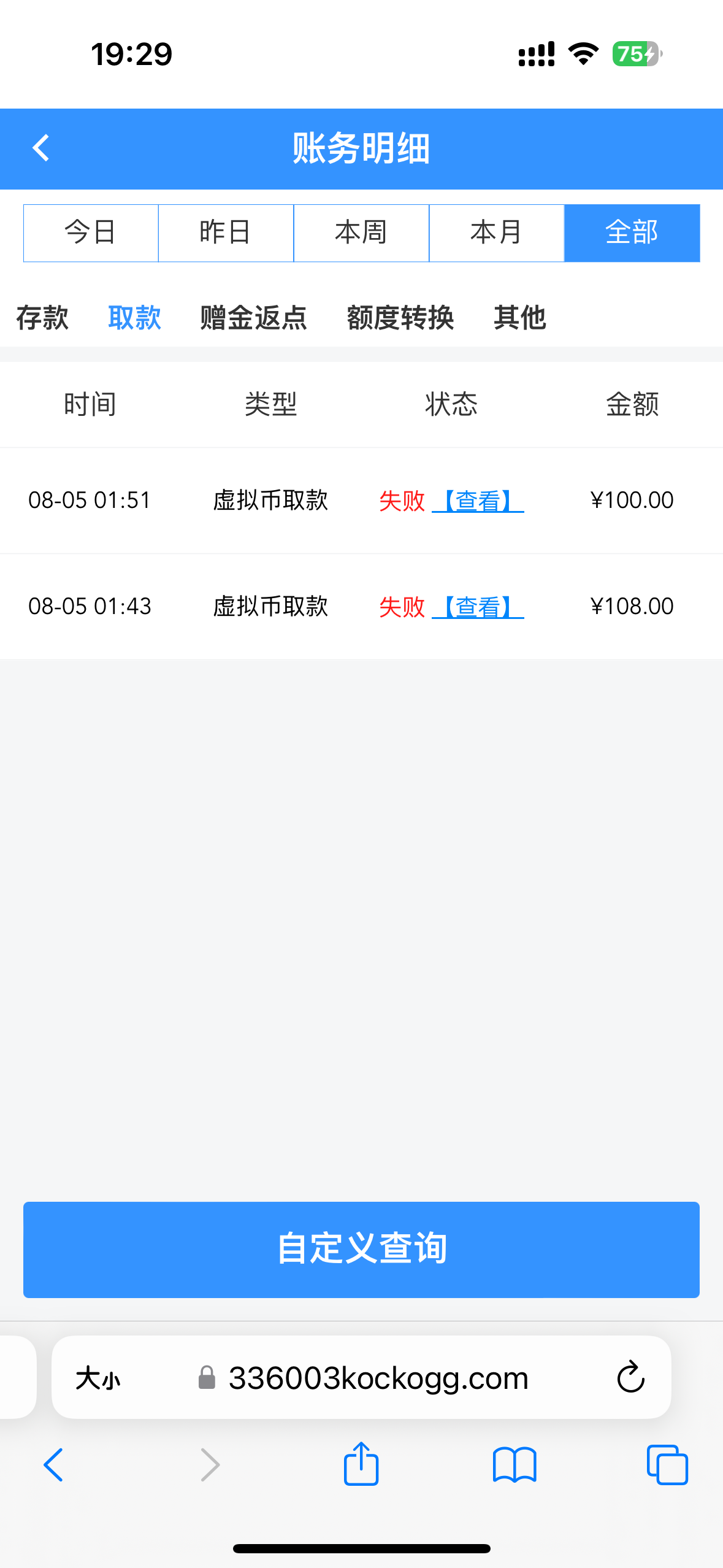Open the 取款 records tab

pyautogui.click(x=134, y=318)
